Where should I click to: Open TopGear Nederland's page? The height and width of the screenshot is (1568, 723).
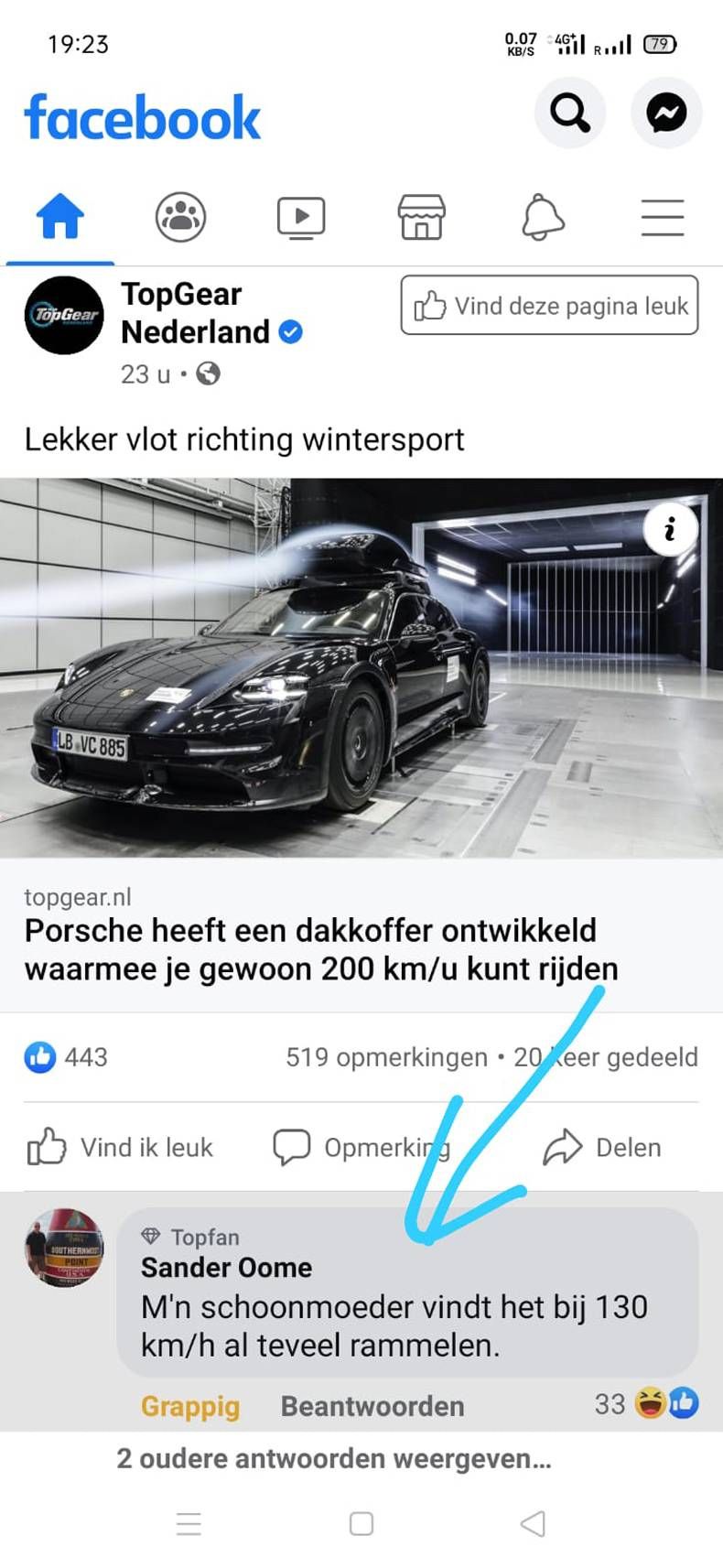click(x=197, y=313)
